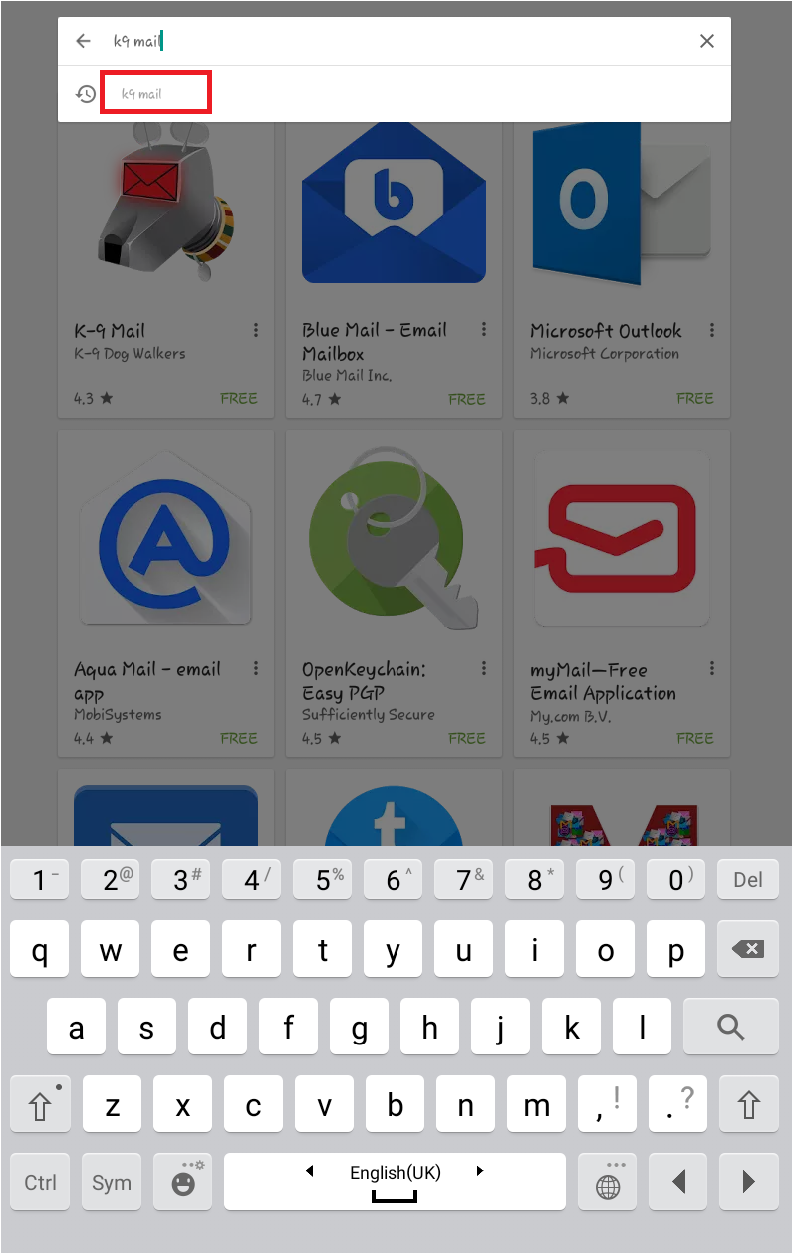Open overflow menu for Microsoft Outlook
The width and height of the screenshot is (792, 1253).
pos(712,330)
